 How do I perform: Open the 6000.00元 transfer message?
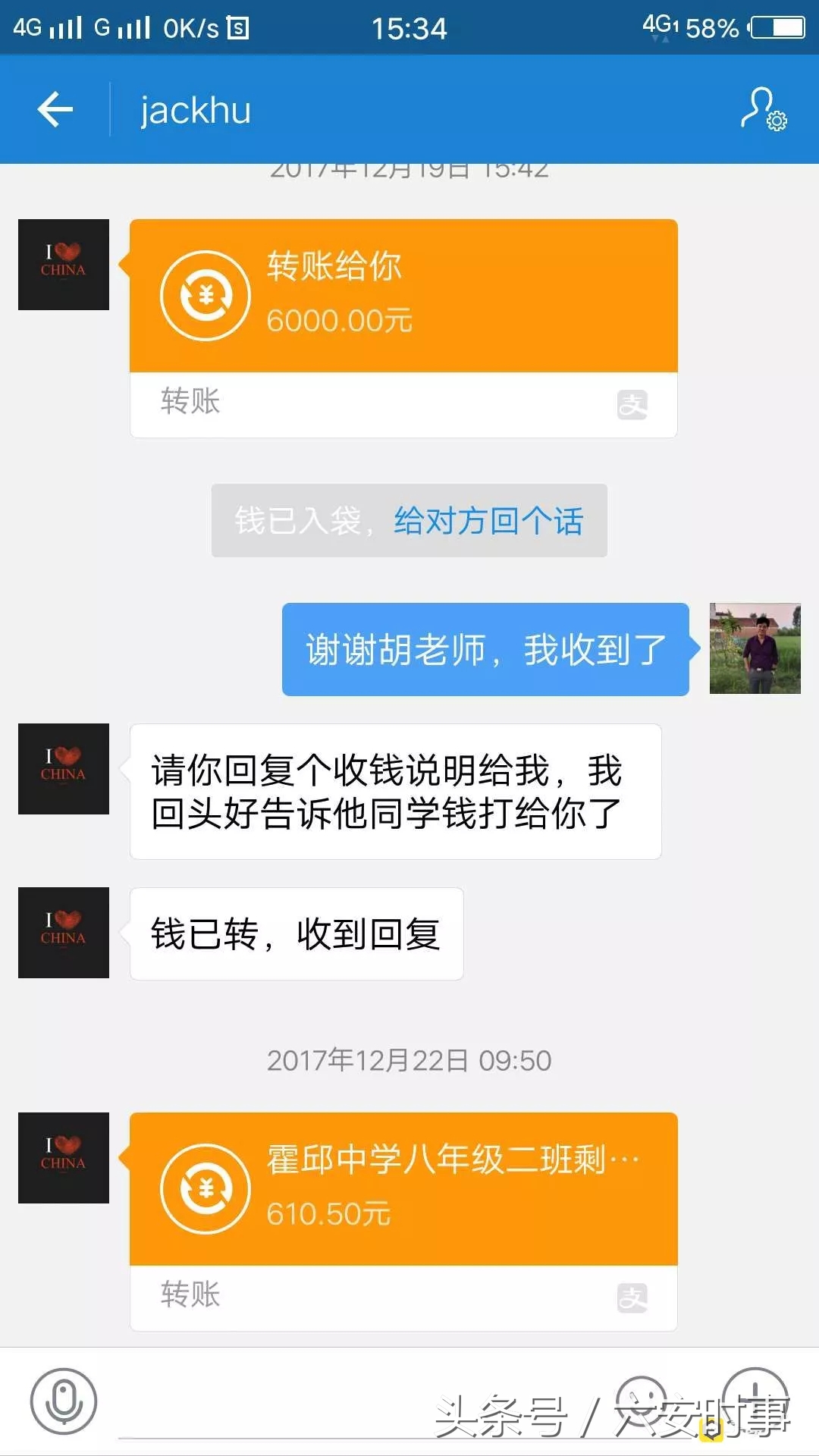[404, 296]
